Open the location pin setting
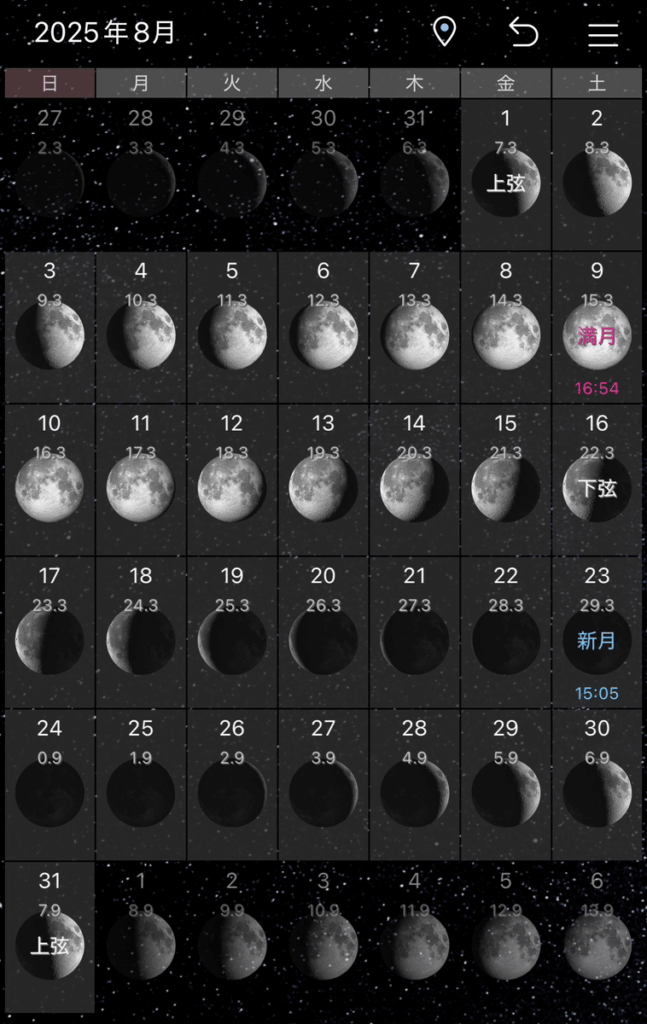This screenshot has height=1024, width=647. click(444, 32)
